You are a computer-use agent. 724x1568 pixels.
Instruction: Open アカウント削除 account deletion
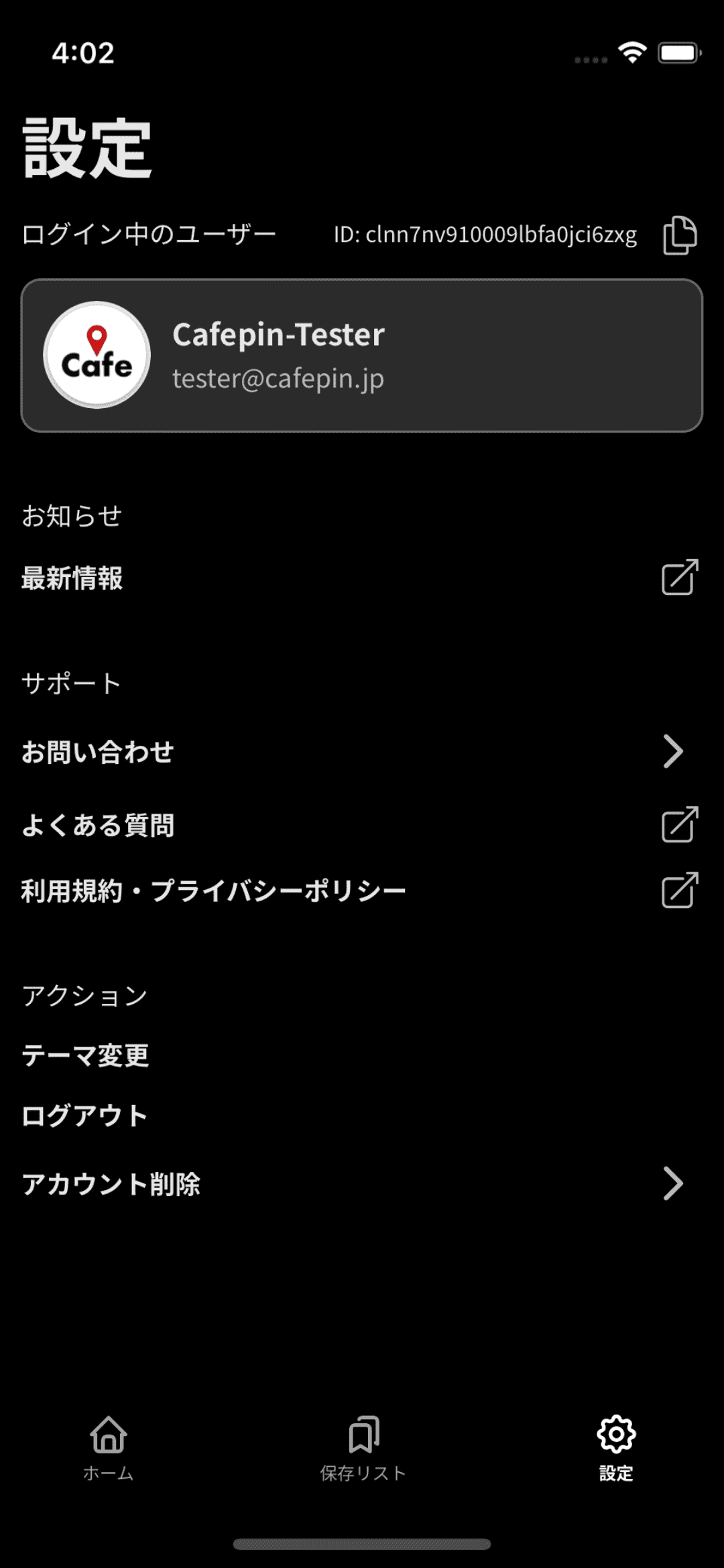362,1184
